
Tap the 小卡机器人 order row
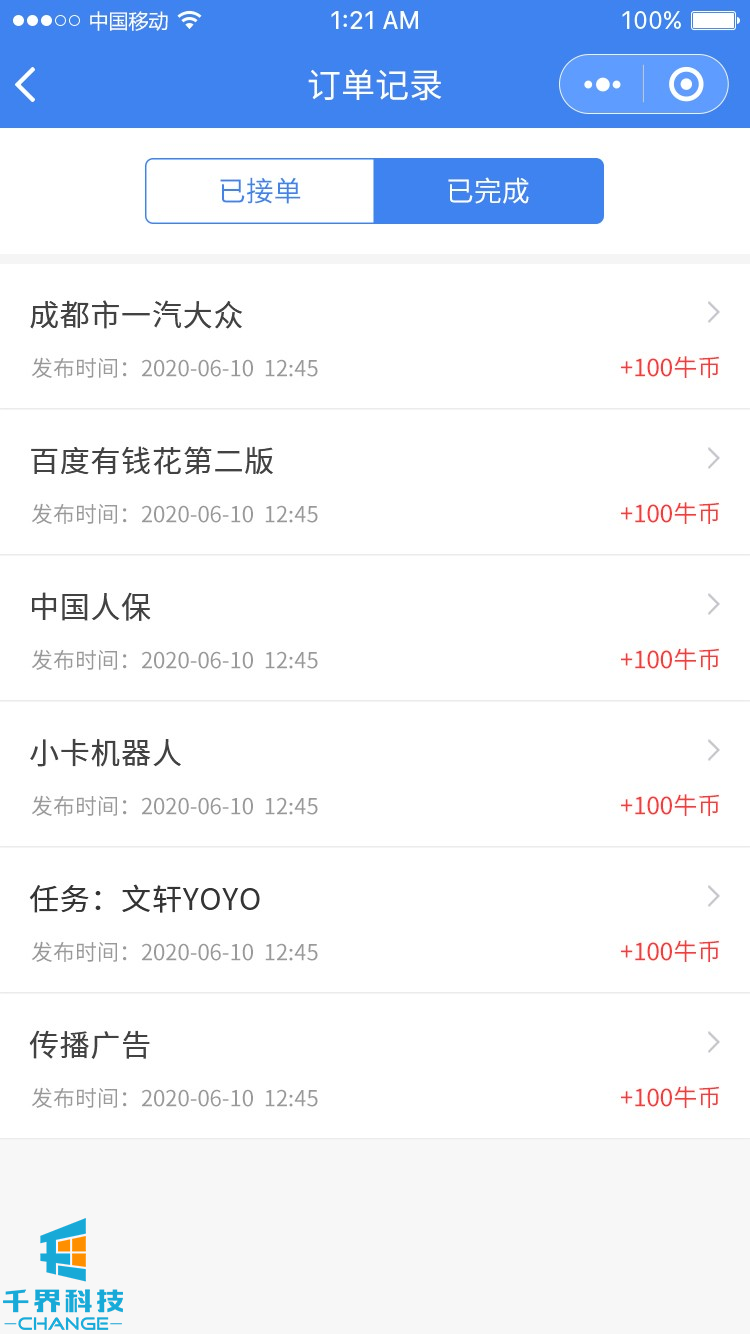click(375, 775)
